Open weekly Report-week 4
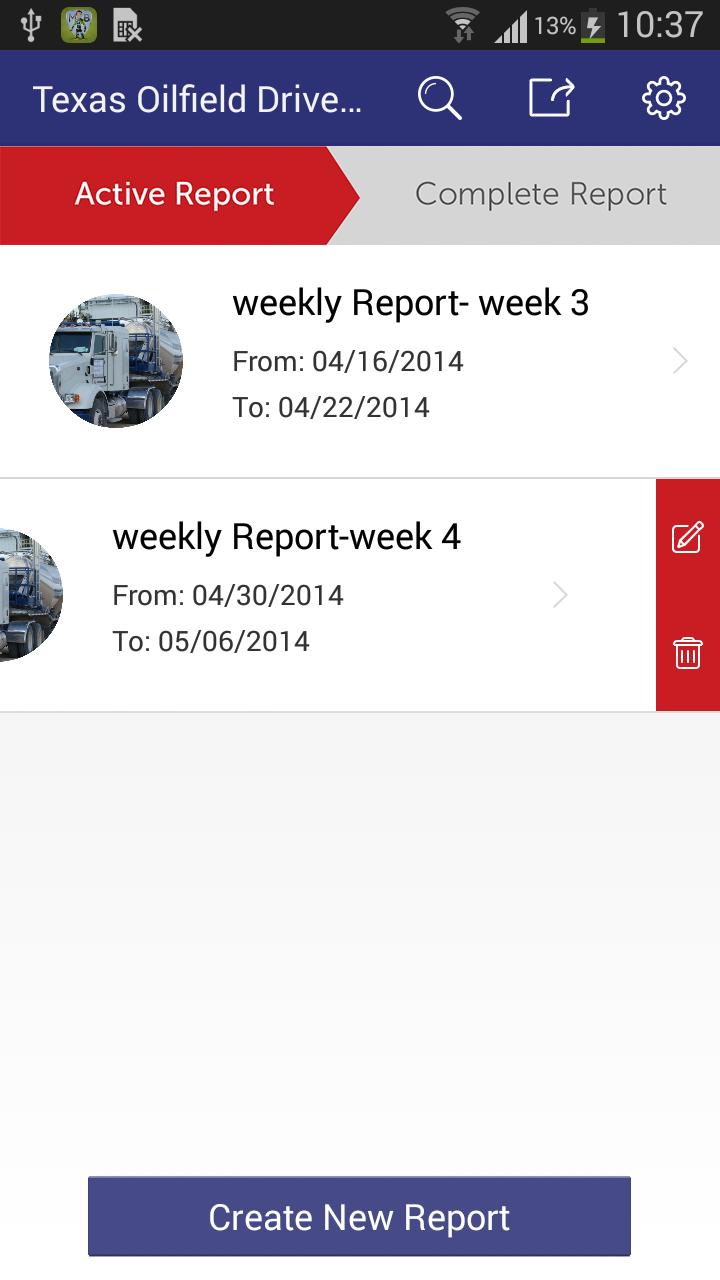This screenshot has width=720, height=1280. pos(330,595)
